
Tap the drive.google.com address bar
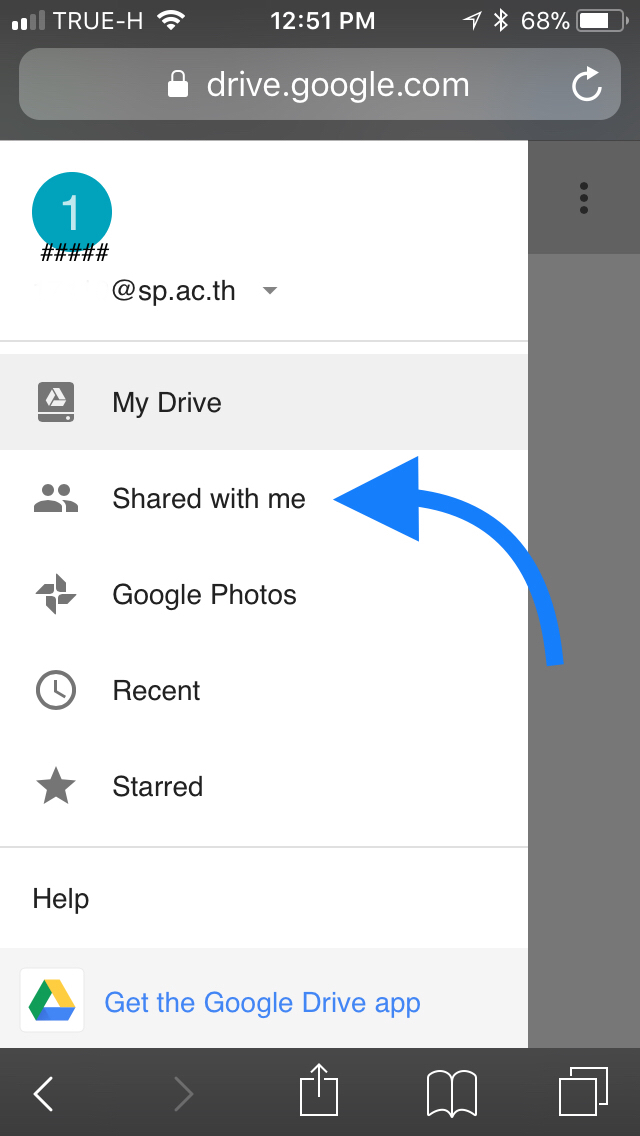[320, 84]
